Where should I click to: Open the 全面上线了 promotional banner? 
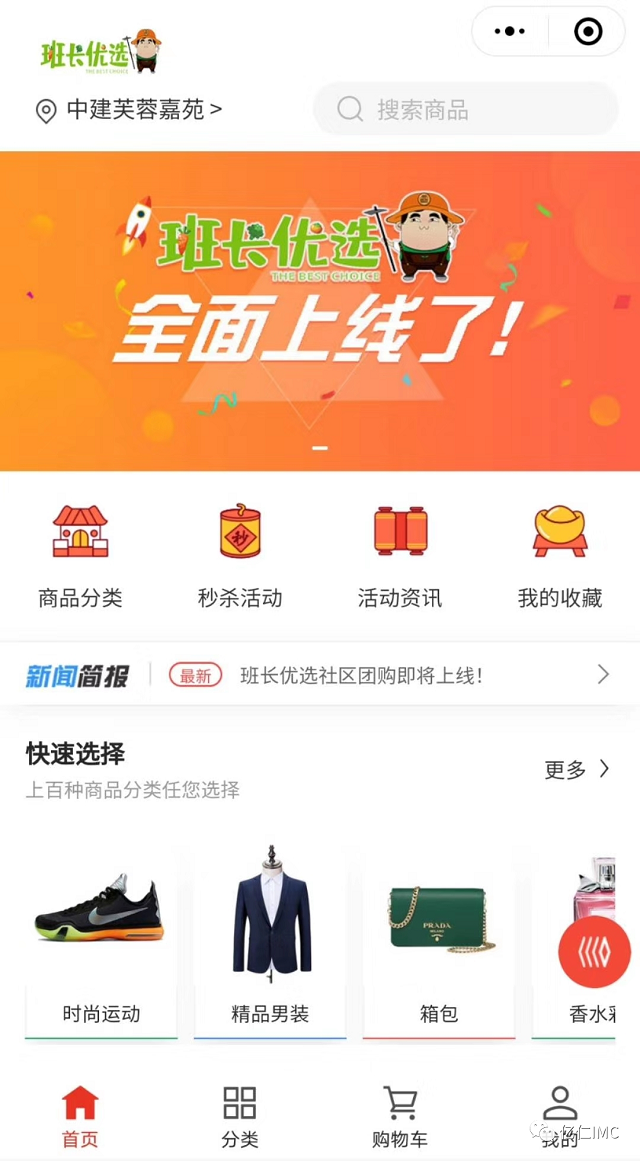[320, 310]
